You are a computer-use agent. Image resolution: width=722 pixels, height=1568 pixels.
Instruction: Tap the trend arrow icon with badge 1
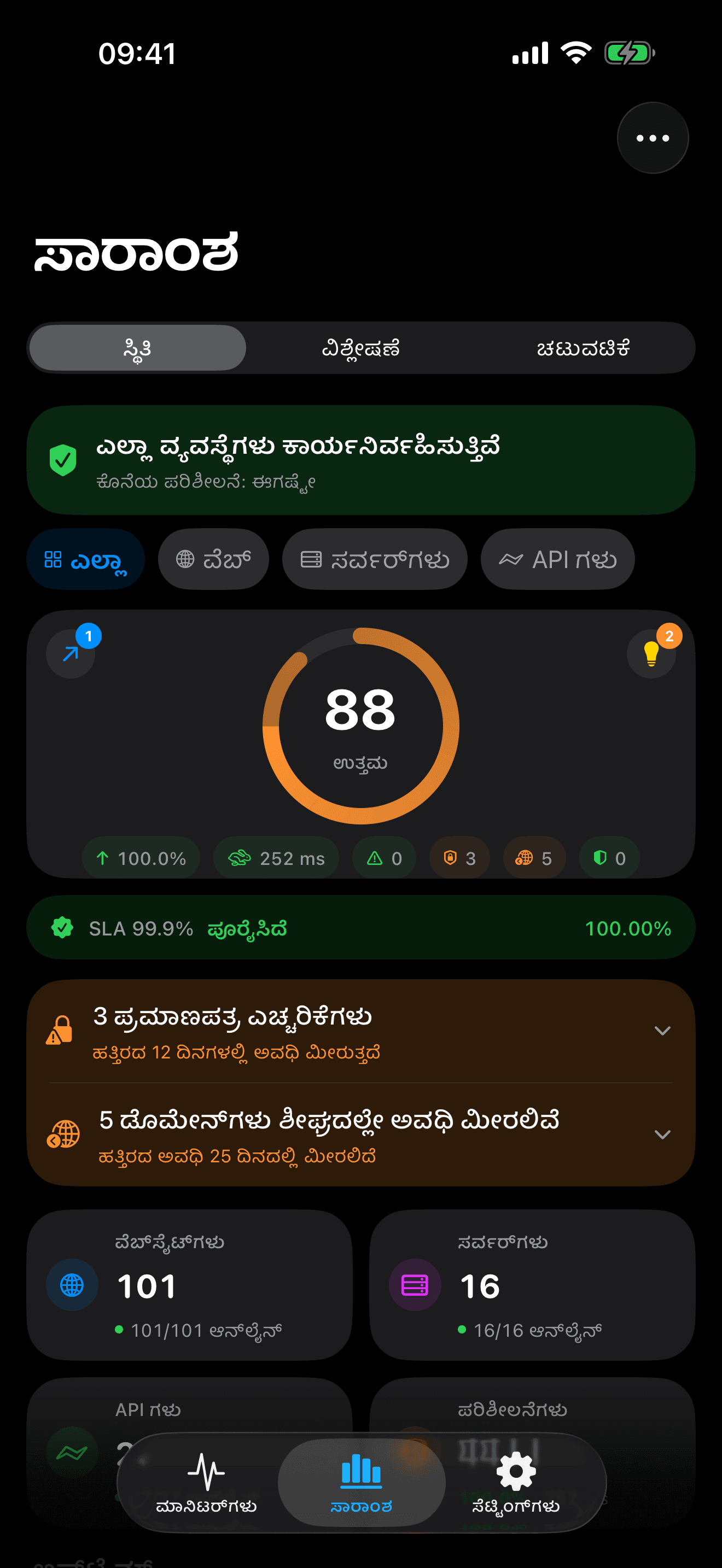click(x=70, y=654)
